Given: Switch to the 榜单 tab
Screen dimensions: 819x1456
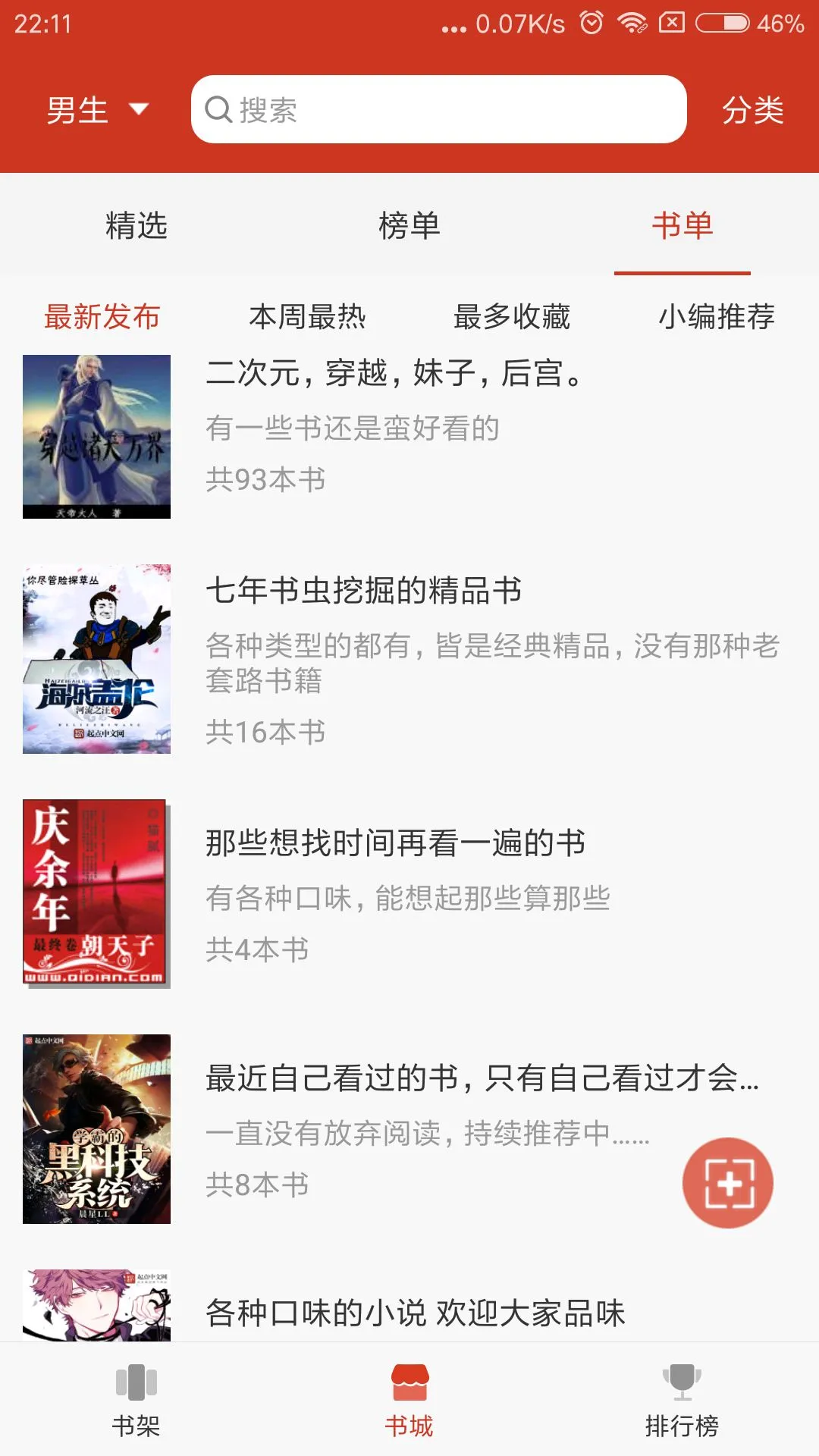Looking at the screenshot, I should point(409,226).
